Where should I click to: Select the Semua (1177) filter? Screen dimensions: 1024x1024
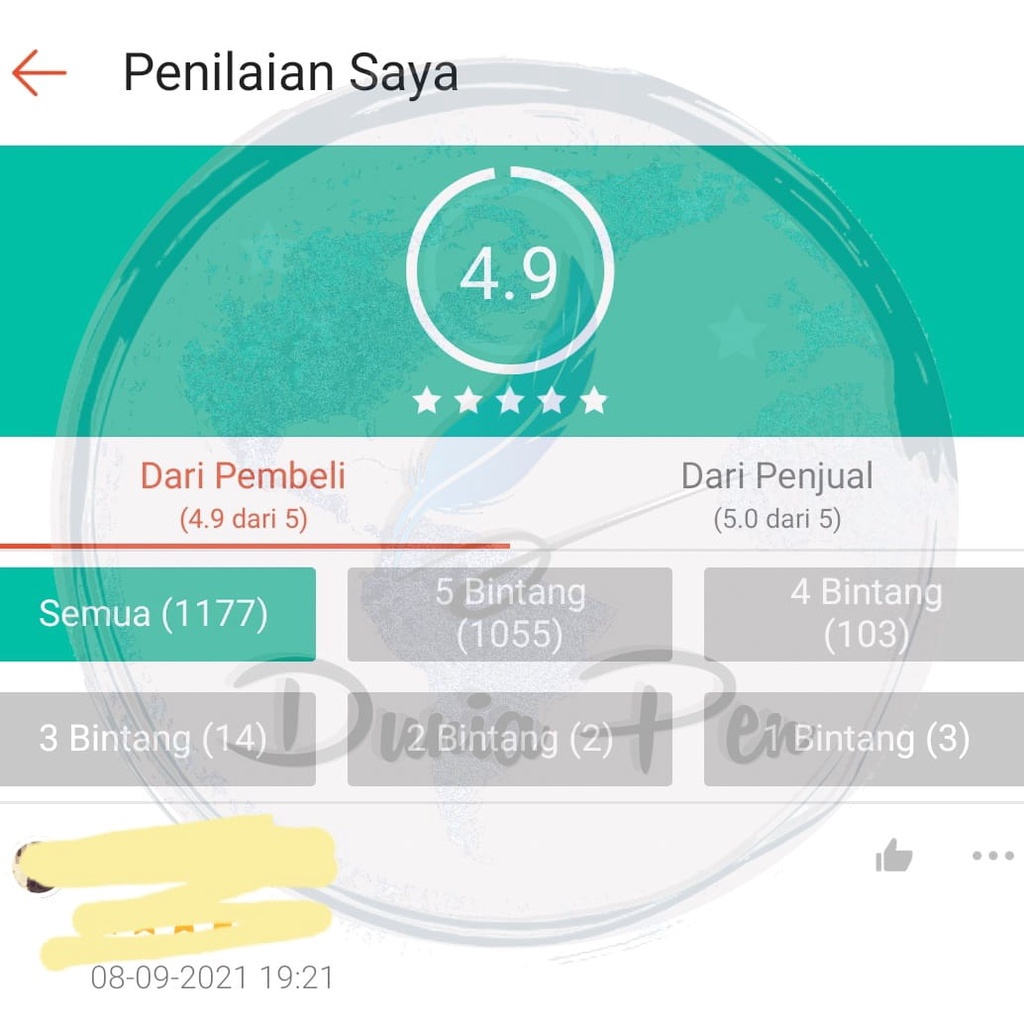pyautogui.click(x=155, y=614)
